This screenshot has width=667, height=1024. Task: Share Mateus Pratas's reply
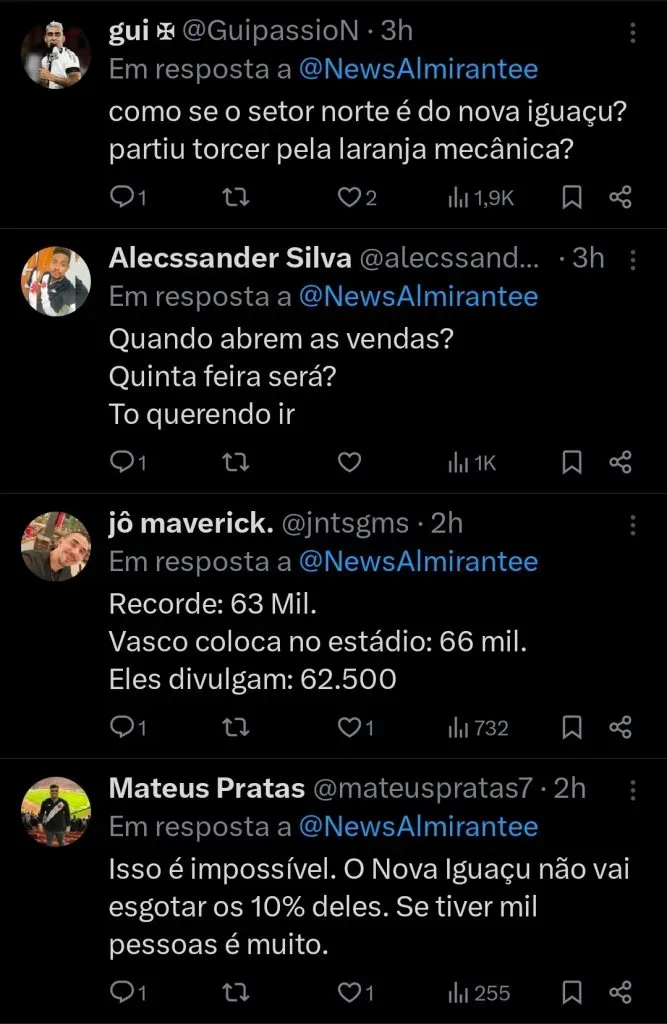click(x=620, y=992)
